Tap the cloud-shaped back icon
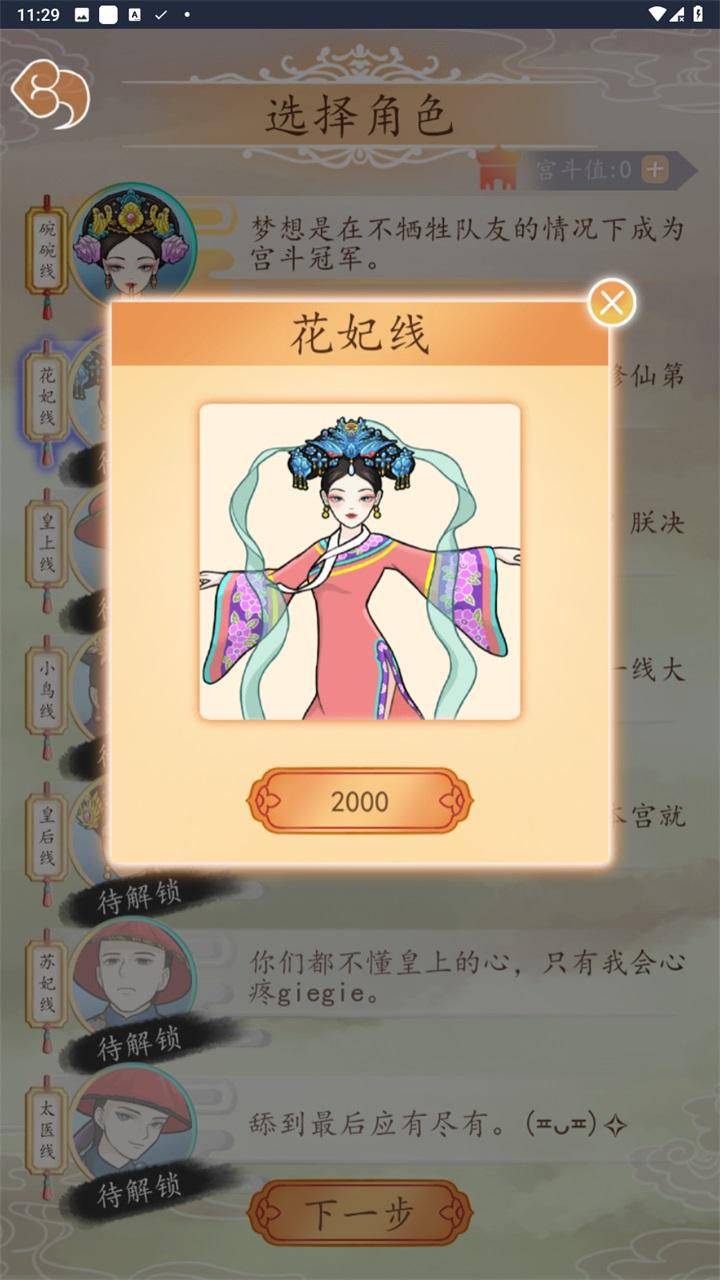The width and height of the screenshot is (720, 1280). pos(51,94)
